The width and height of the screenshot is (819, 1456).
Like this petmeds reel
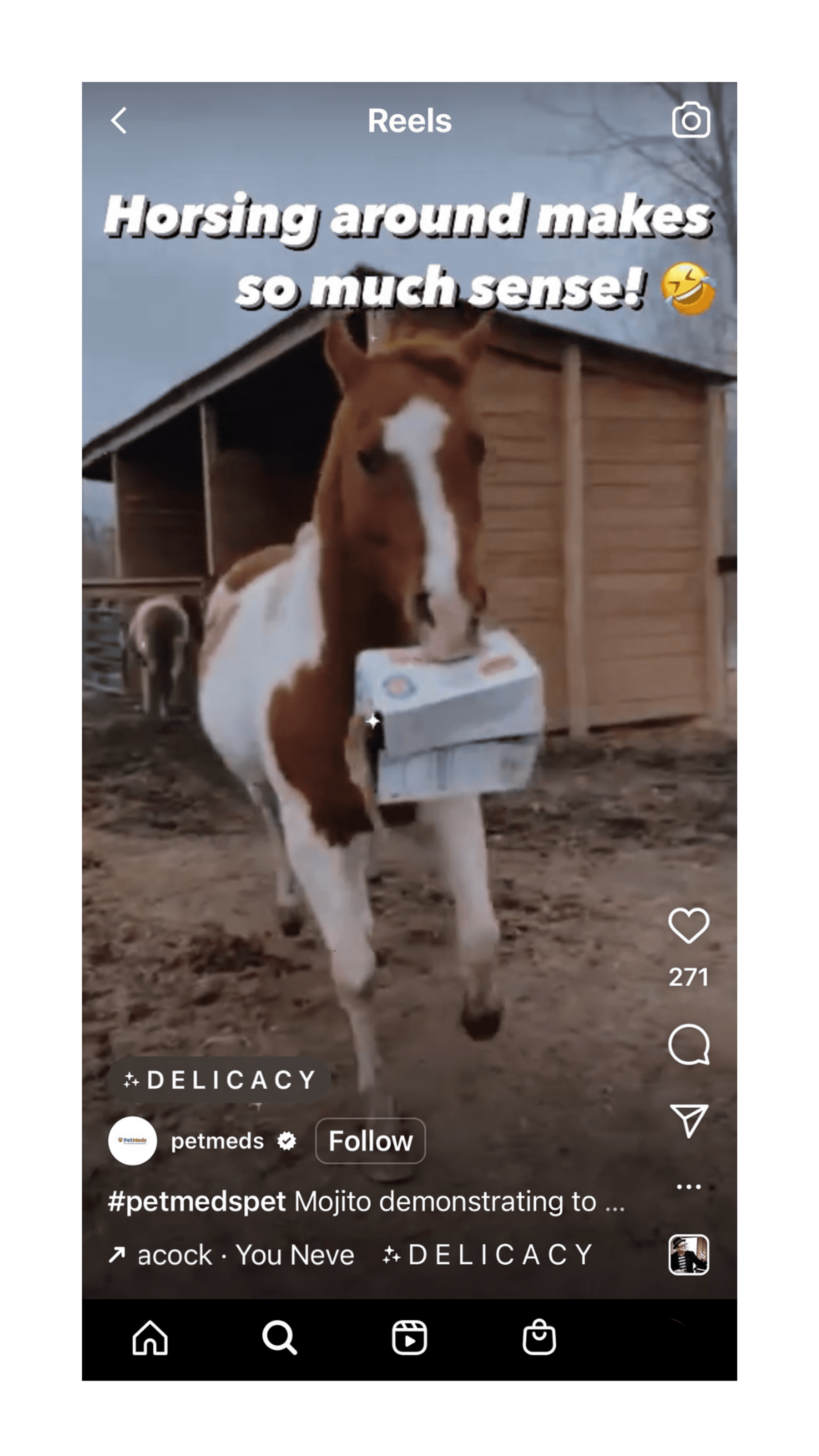coord(688,925)
